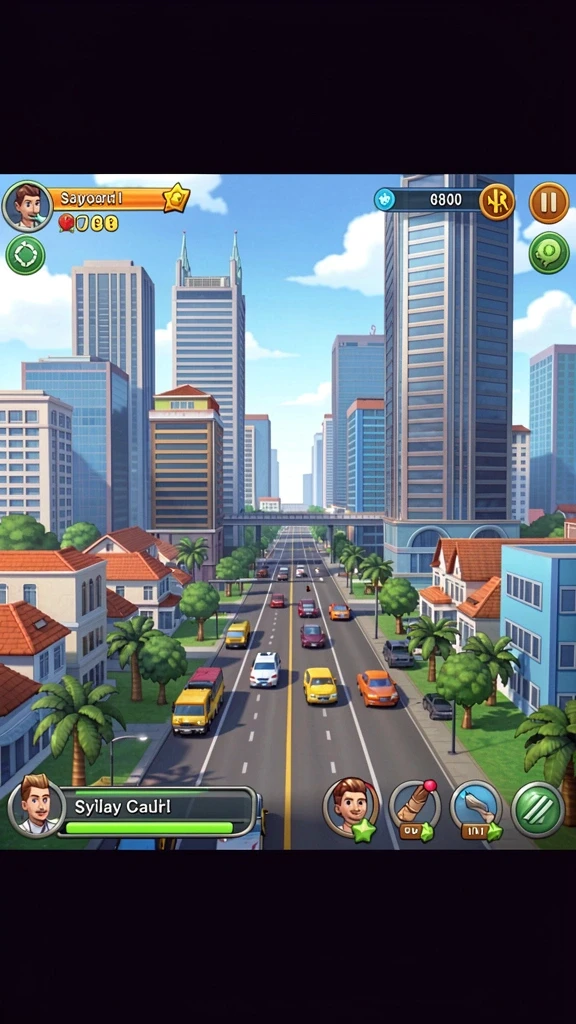Image resolution: width=576 pixels, height=1024 pixels.
Task: Open the Sylay Caulrl character panel
Action: (x=133, y=812)
